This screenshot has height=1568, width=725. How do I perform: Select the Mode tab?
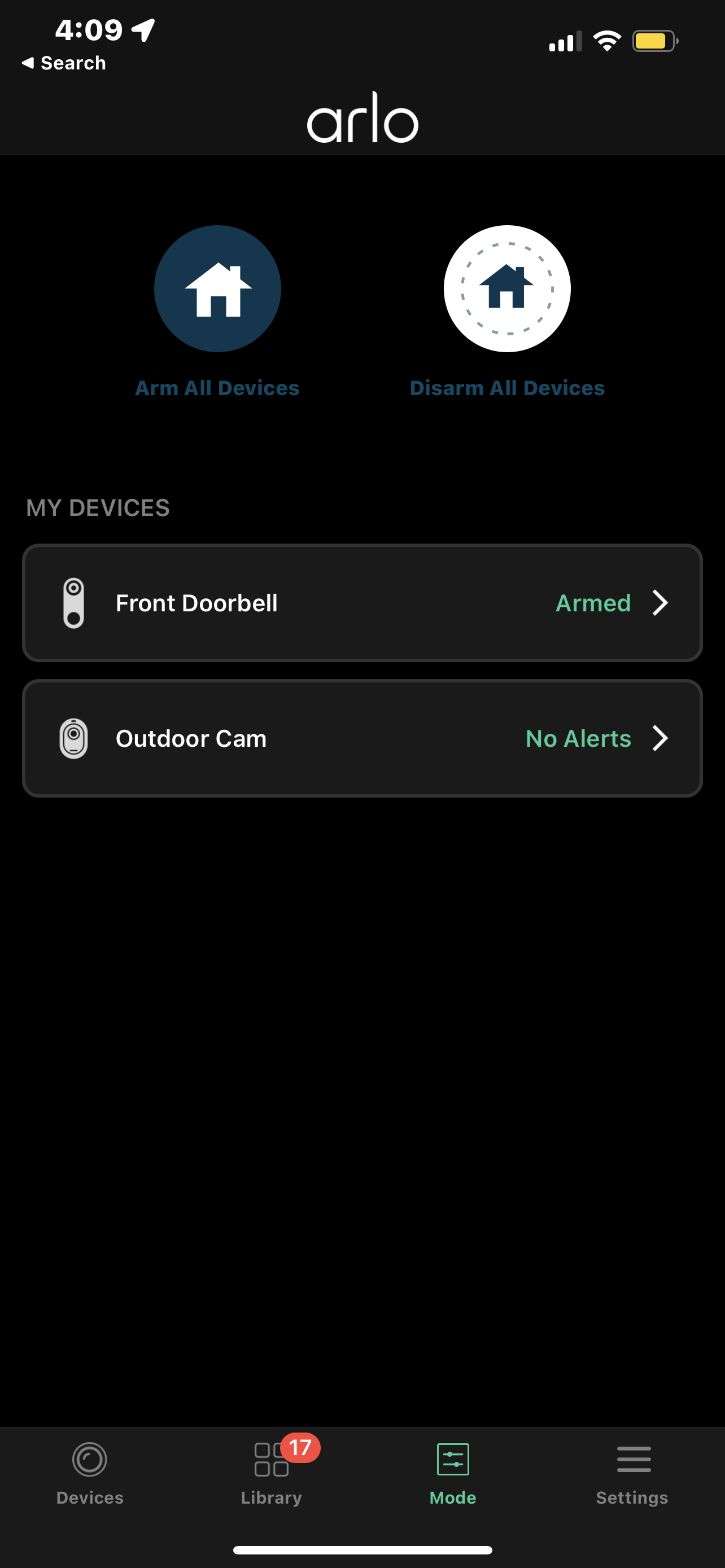(453, 1472)
